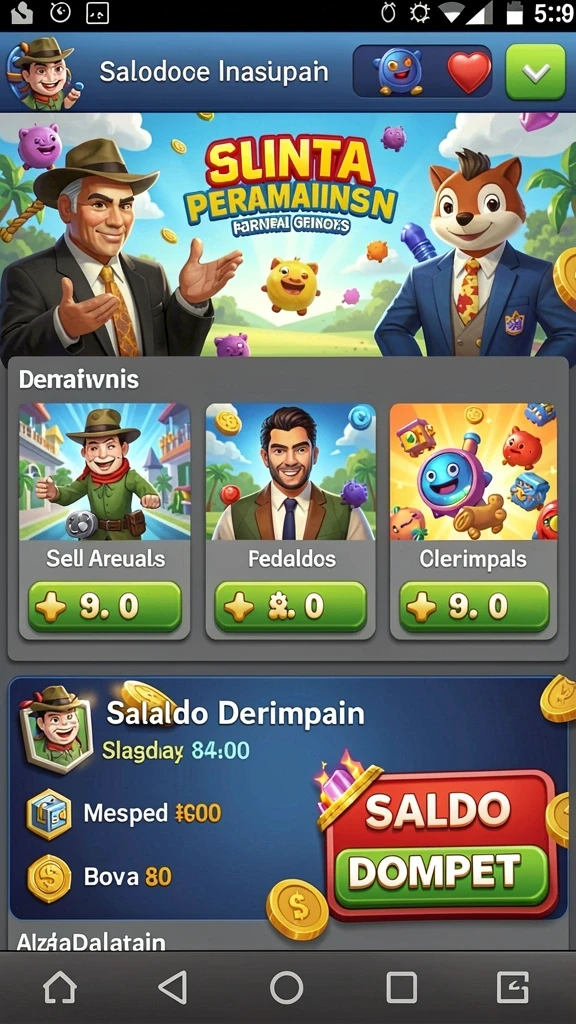Go back with the navigation bar
576x1024 pixels.
174,987
